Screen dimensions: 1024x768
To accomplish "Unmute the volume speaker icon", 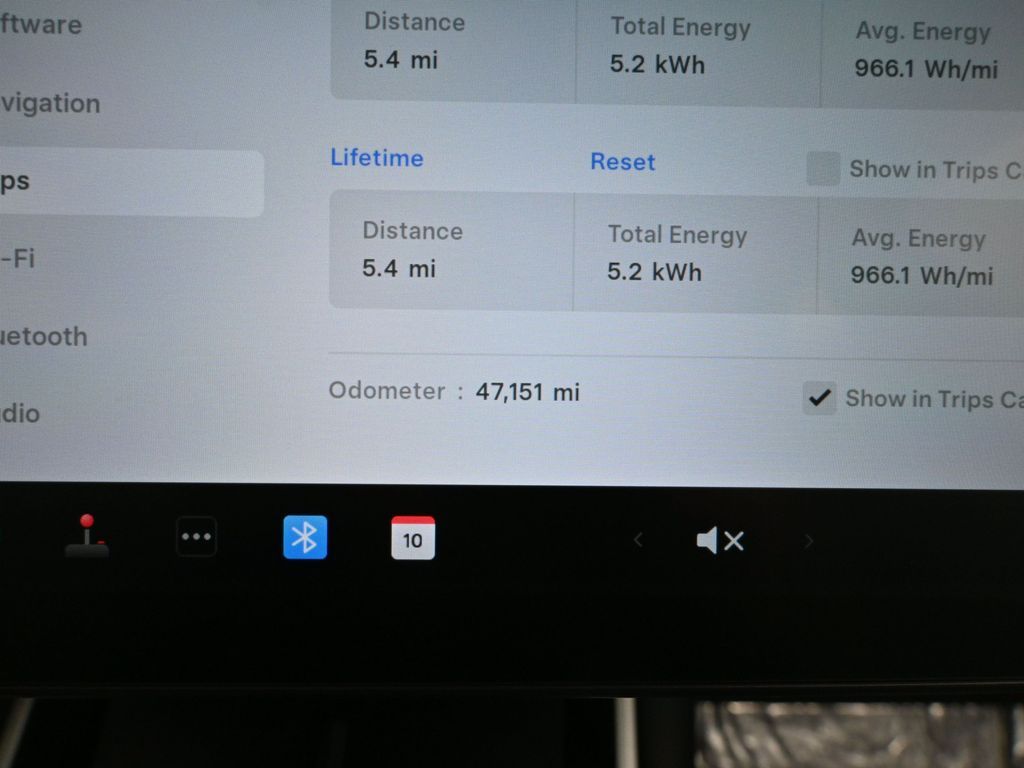I will [x=720, y=541].
